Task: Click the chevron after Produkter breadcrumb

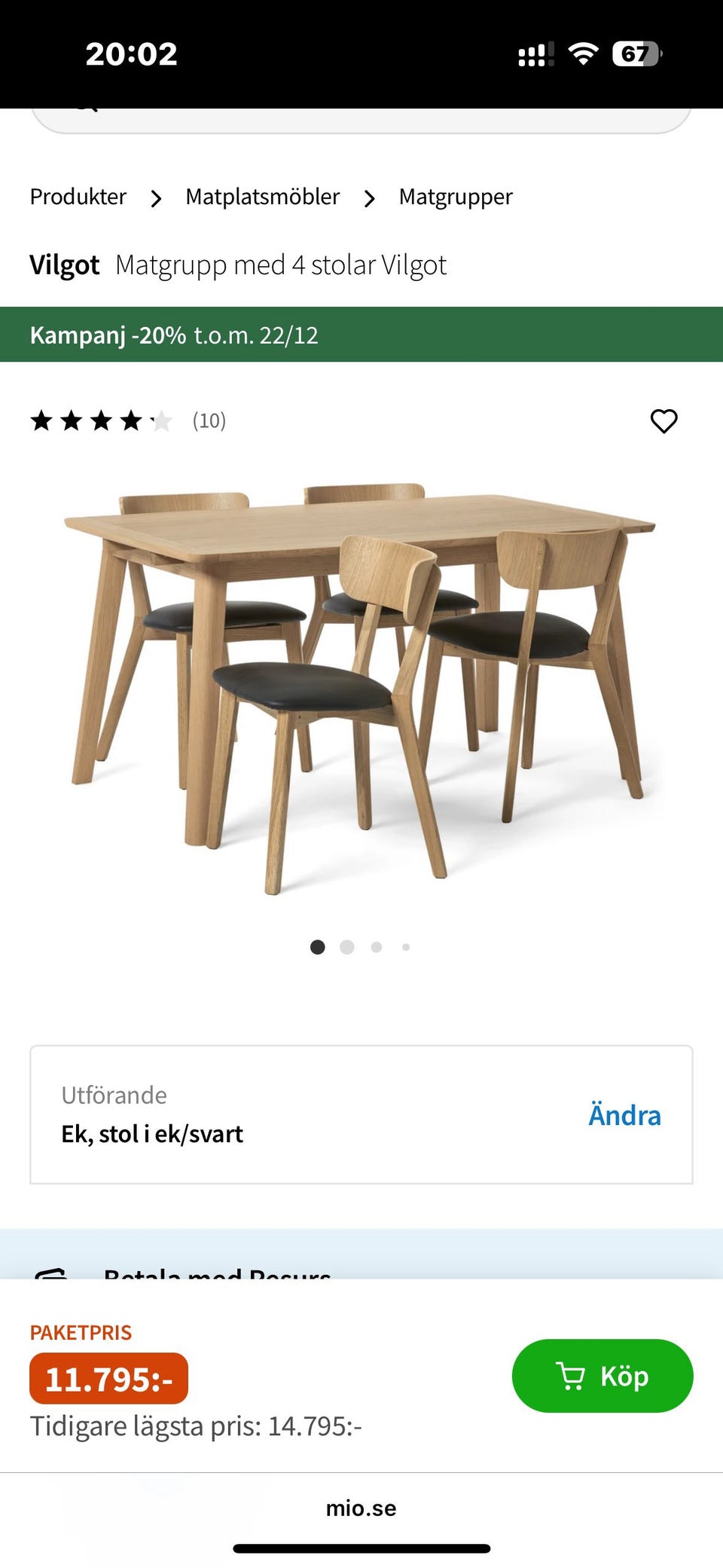Action: coord(156,197)
